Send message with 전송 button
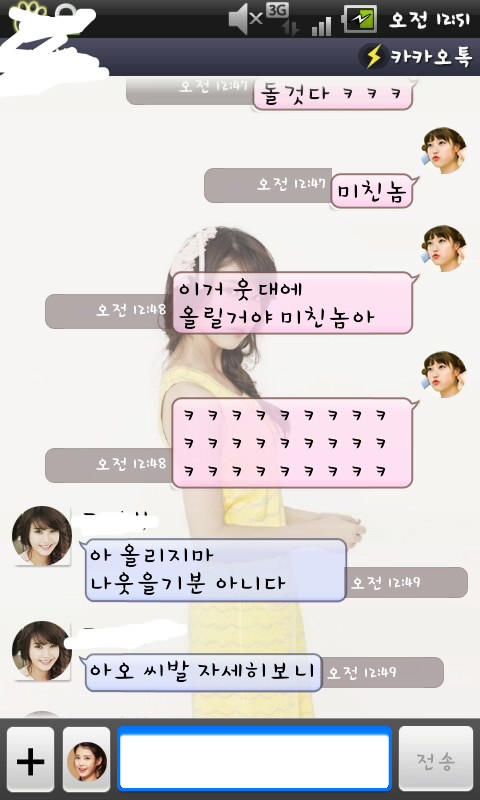The height and width of the screenshot is (800, 480). point(436,759)
